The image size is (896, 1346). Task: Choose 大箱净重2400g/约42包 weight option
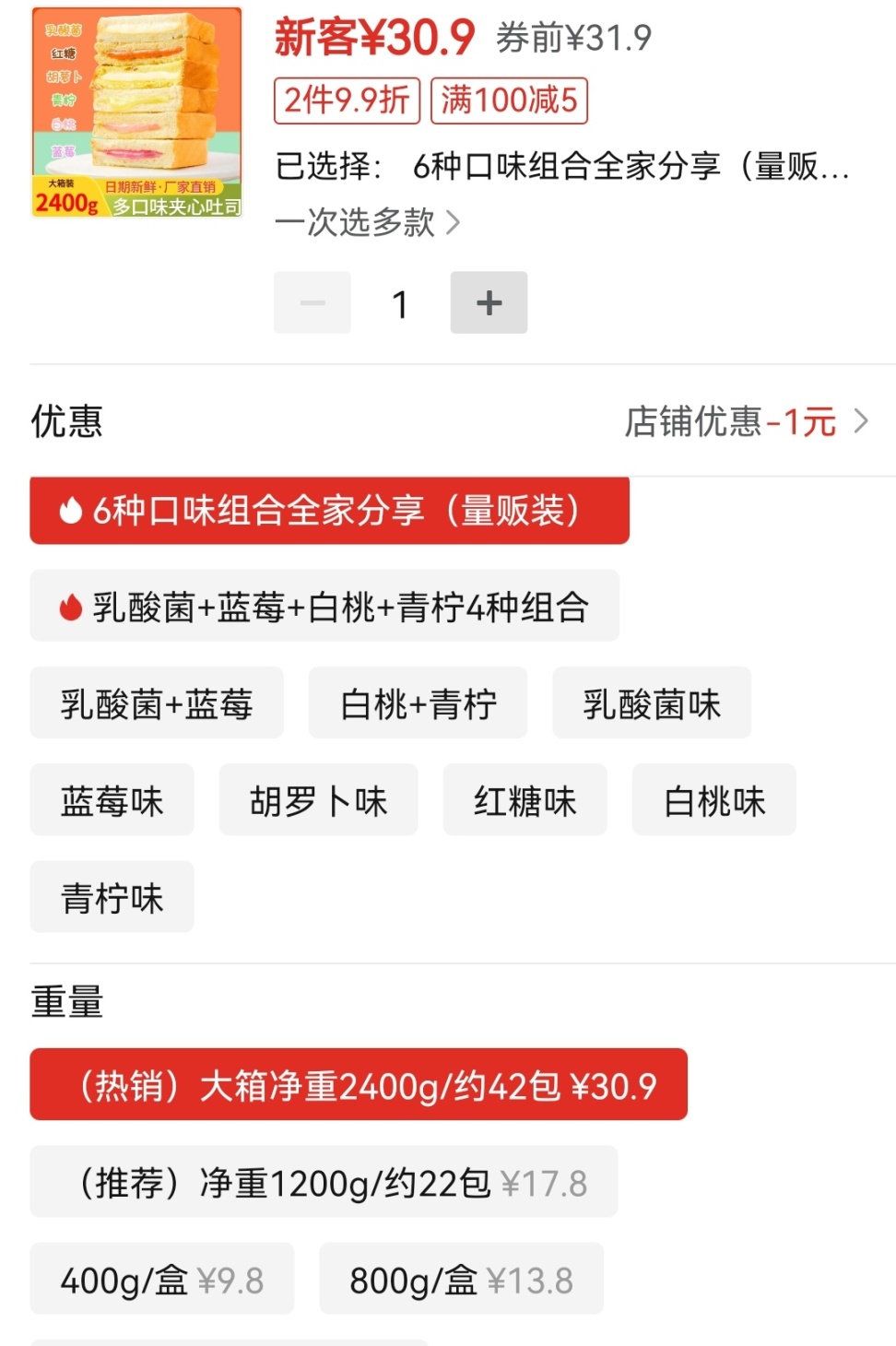pos(359,1085)
